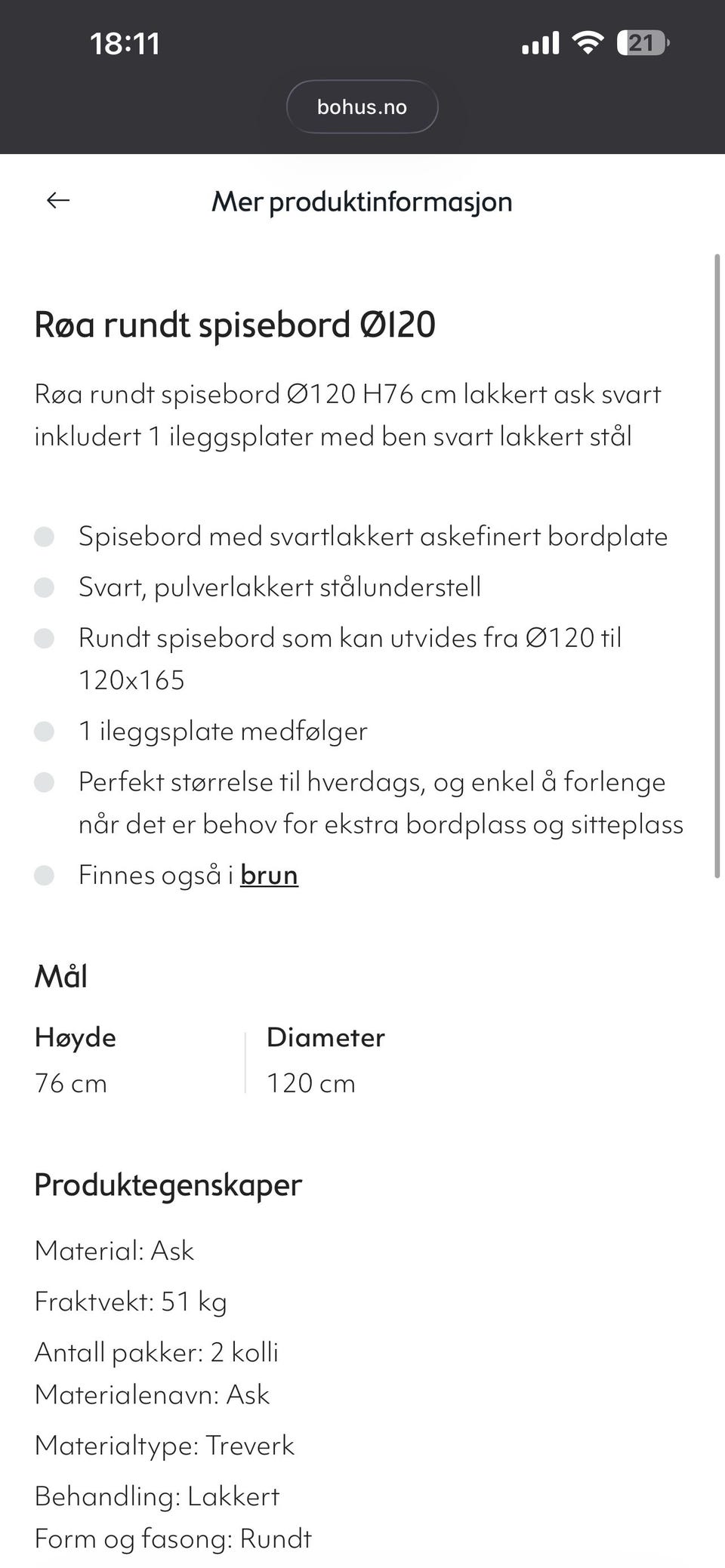Select the bullet beside 'Svart, pulverlakkert stålunderstell'
Viewport: 725px width, 1568px height.
click(45, 586)
